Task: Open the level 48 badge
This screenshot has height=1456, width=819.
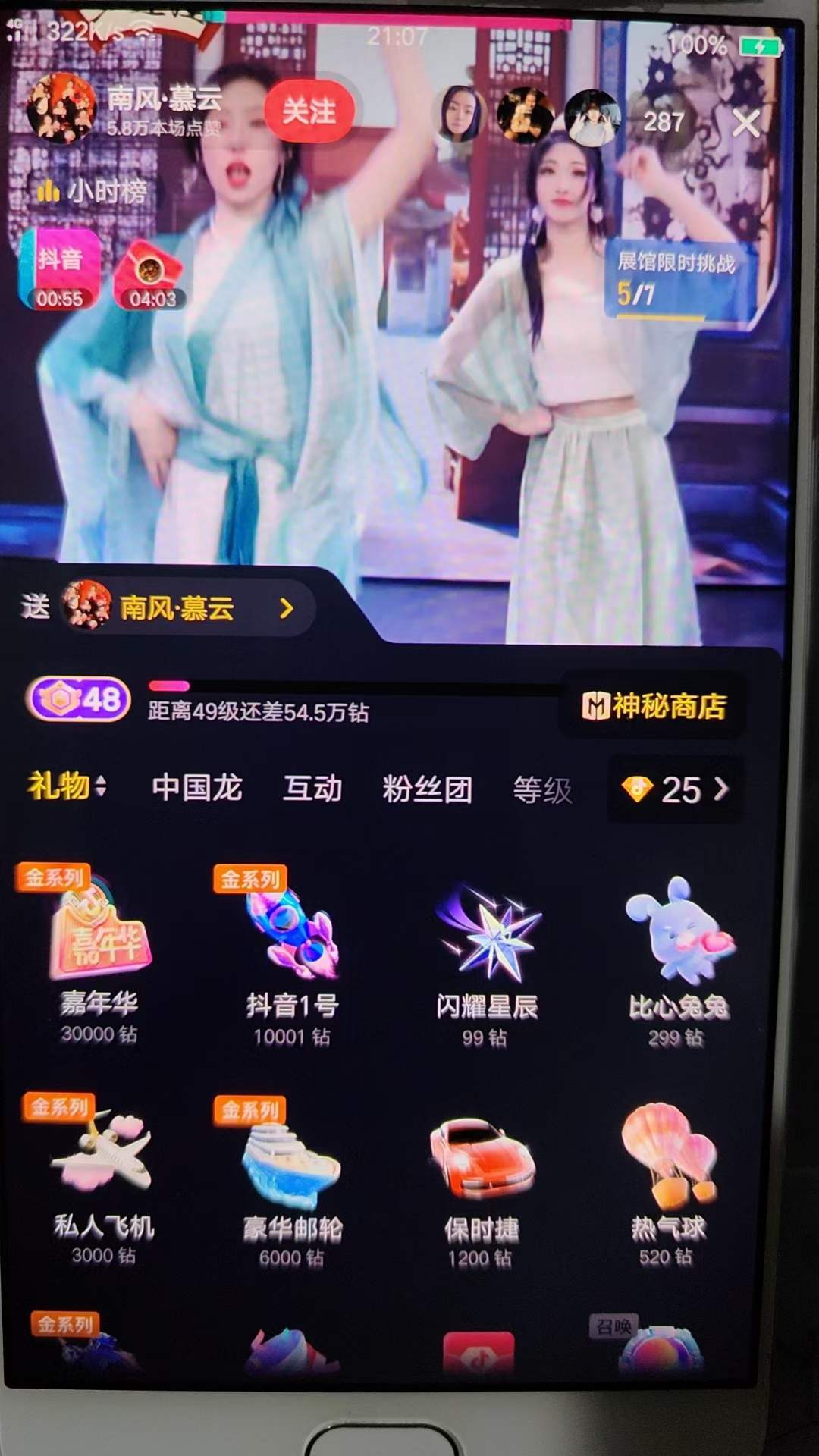Action: [78, 699]
